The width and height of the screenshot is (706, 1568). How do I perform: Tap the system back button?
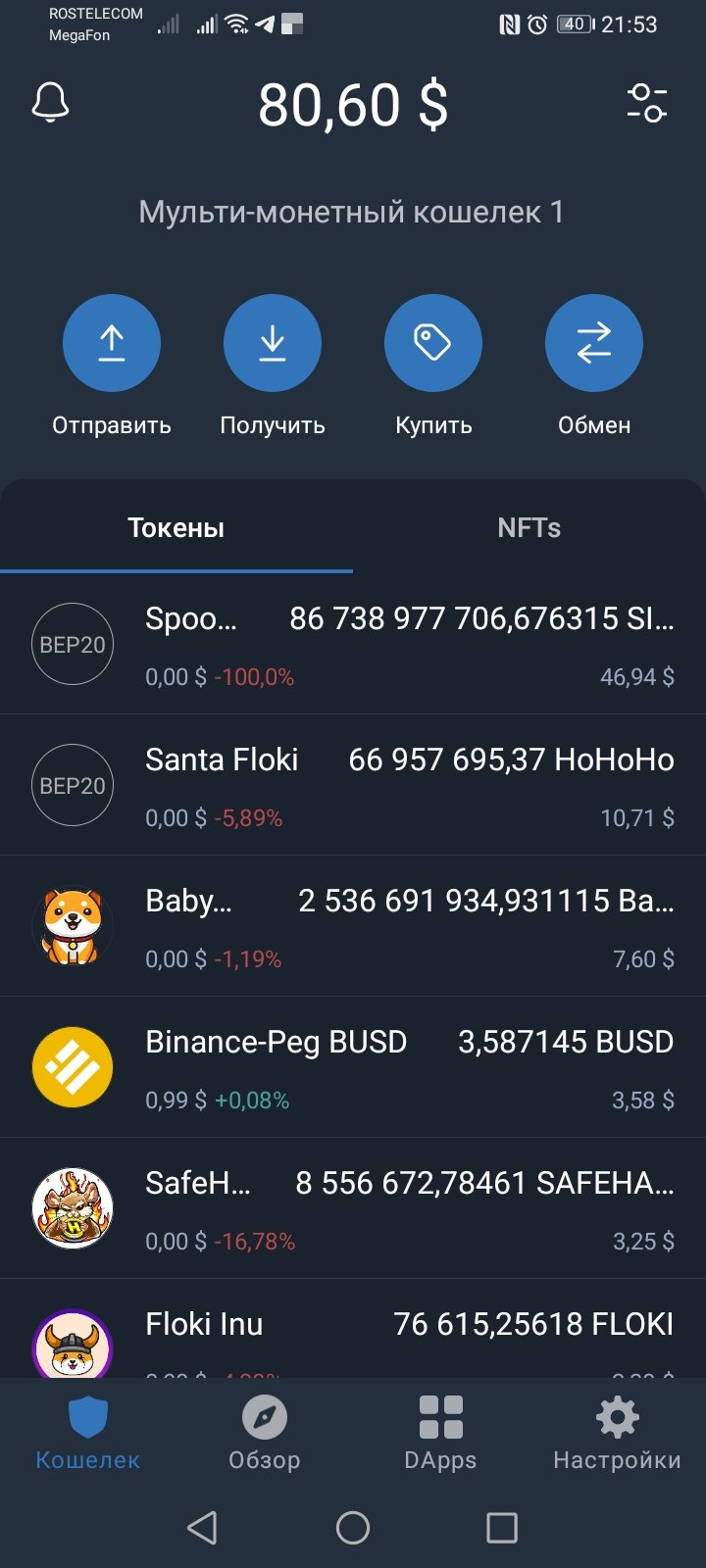202,1527
